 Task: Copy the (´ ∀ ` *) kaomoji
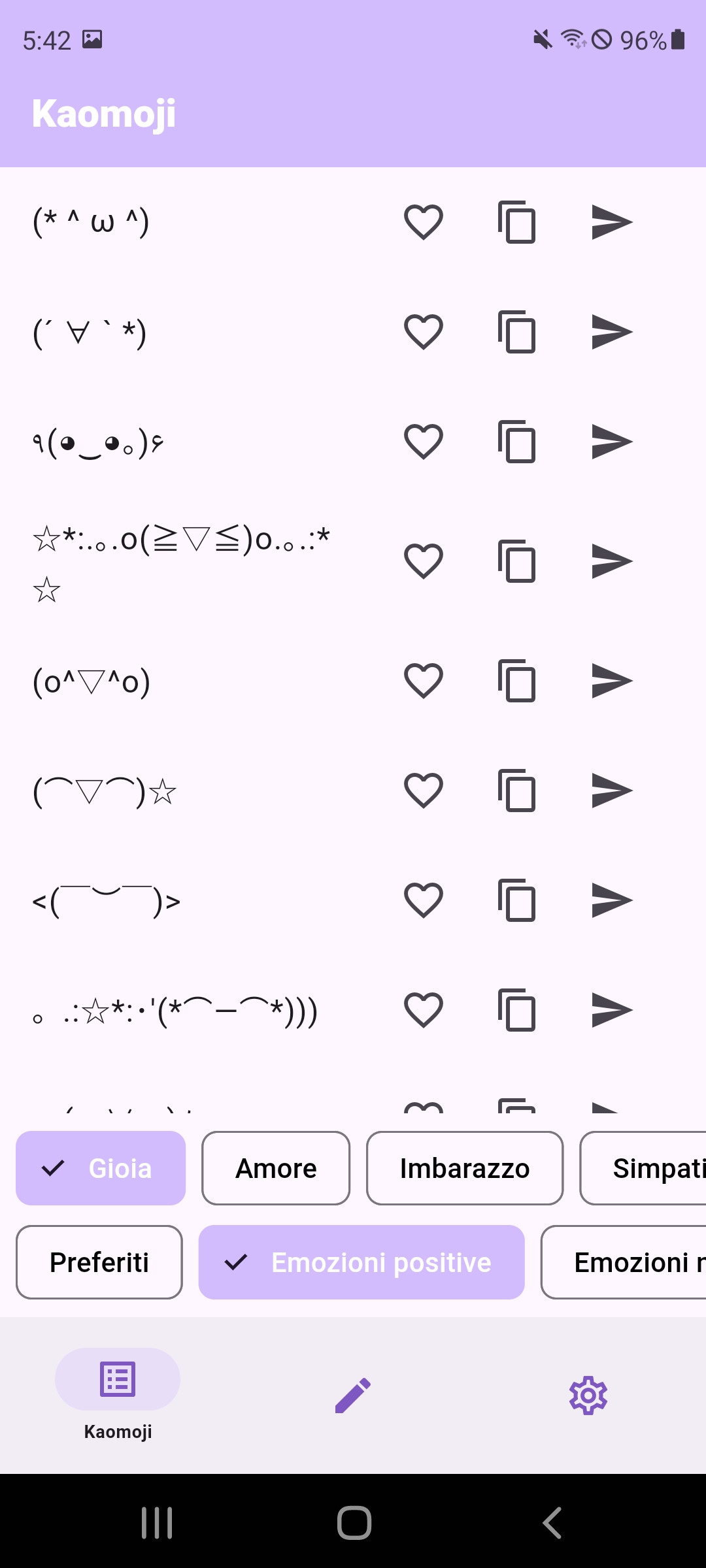[517, 332]
